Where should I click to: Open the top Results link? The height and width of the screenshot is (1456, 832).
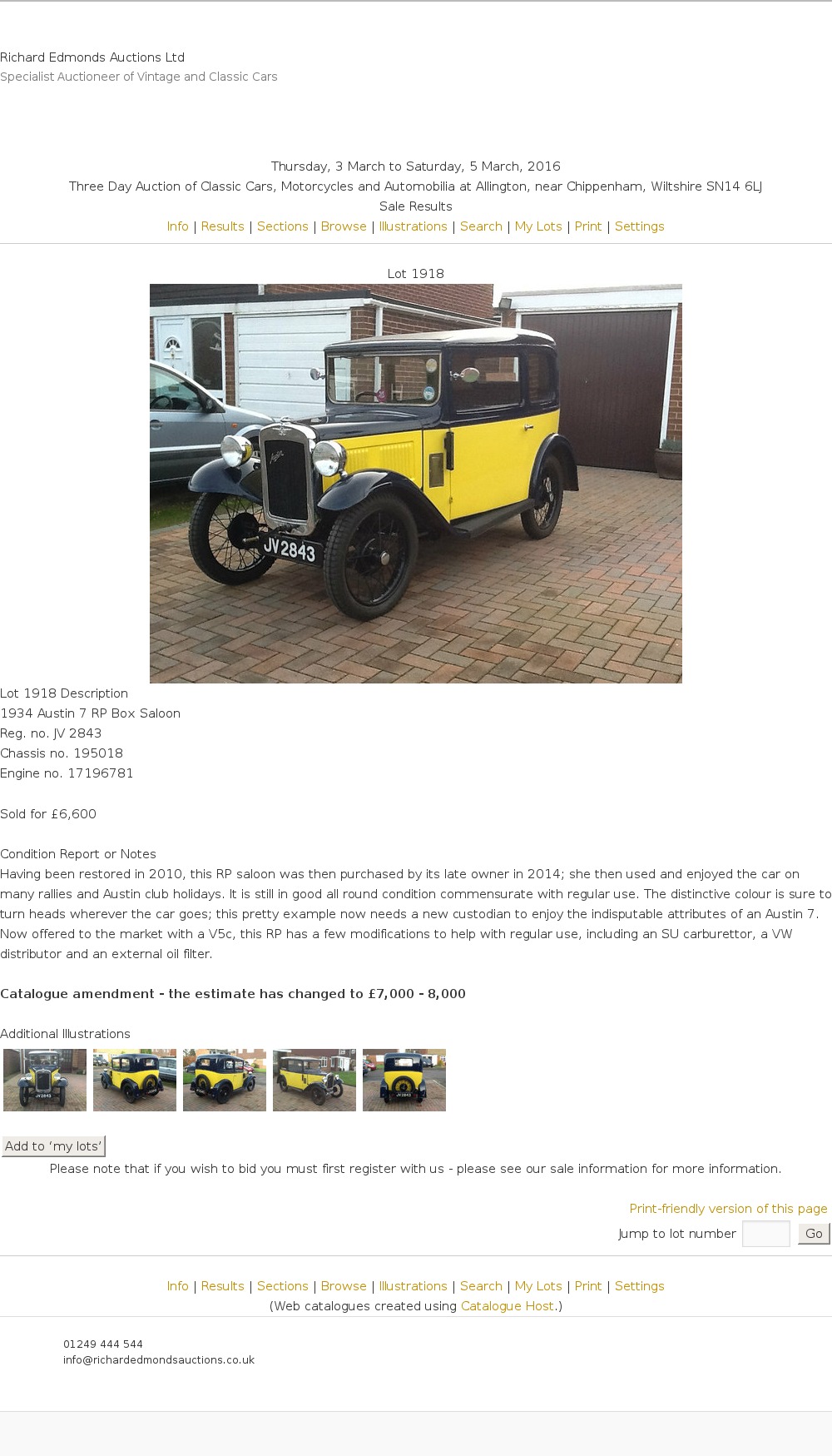coord(222,226)
